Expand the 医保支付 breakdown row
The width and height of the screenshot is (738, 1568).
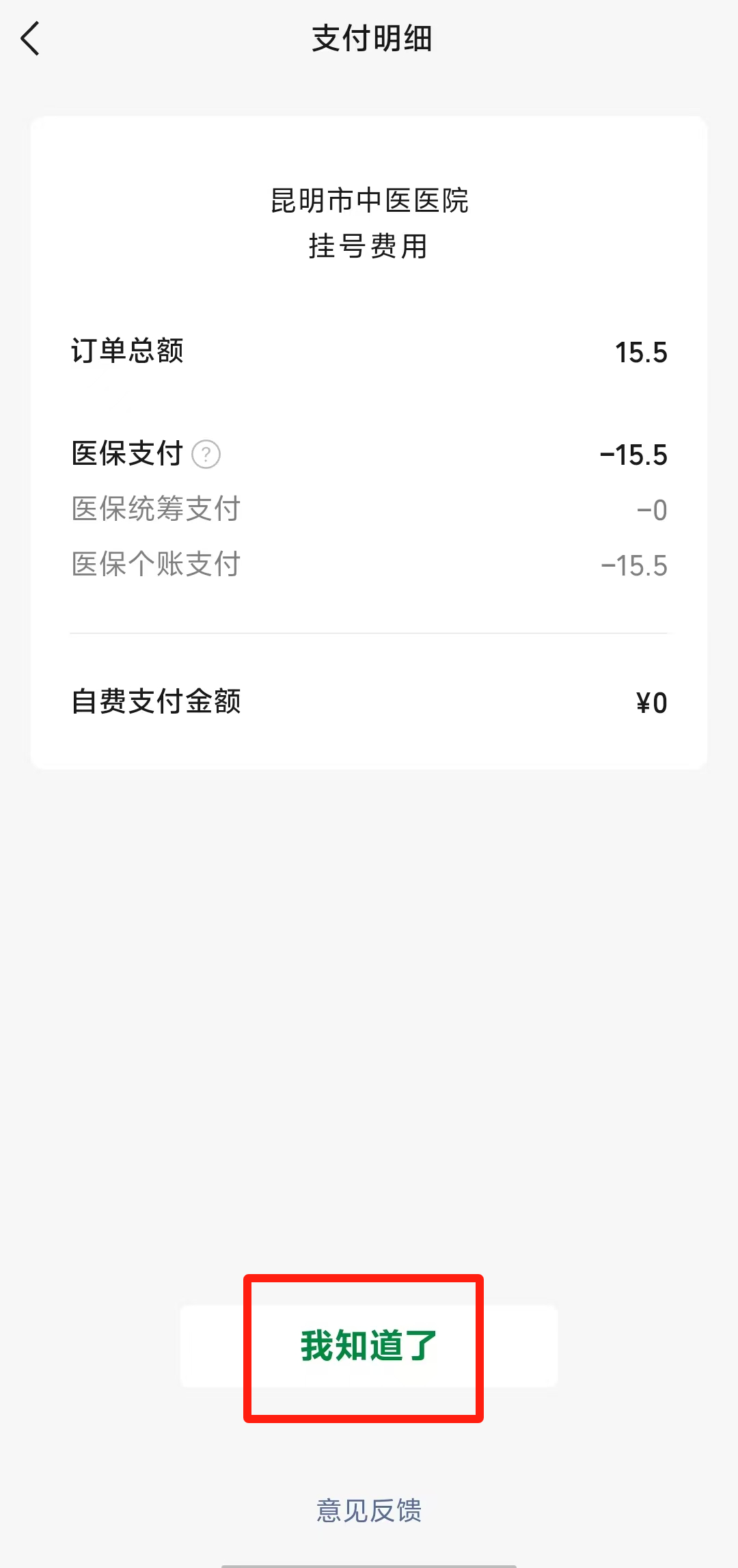(x=127, y=452)
